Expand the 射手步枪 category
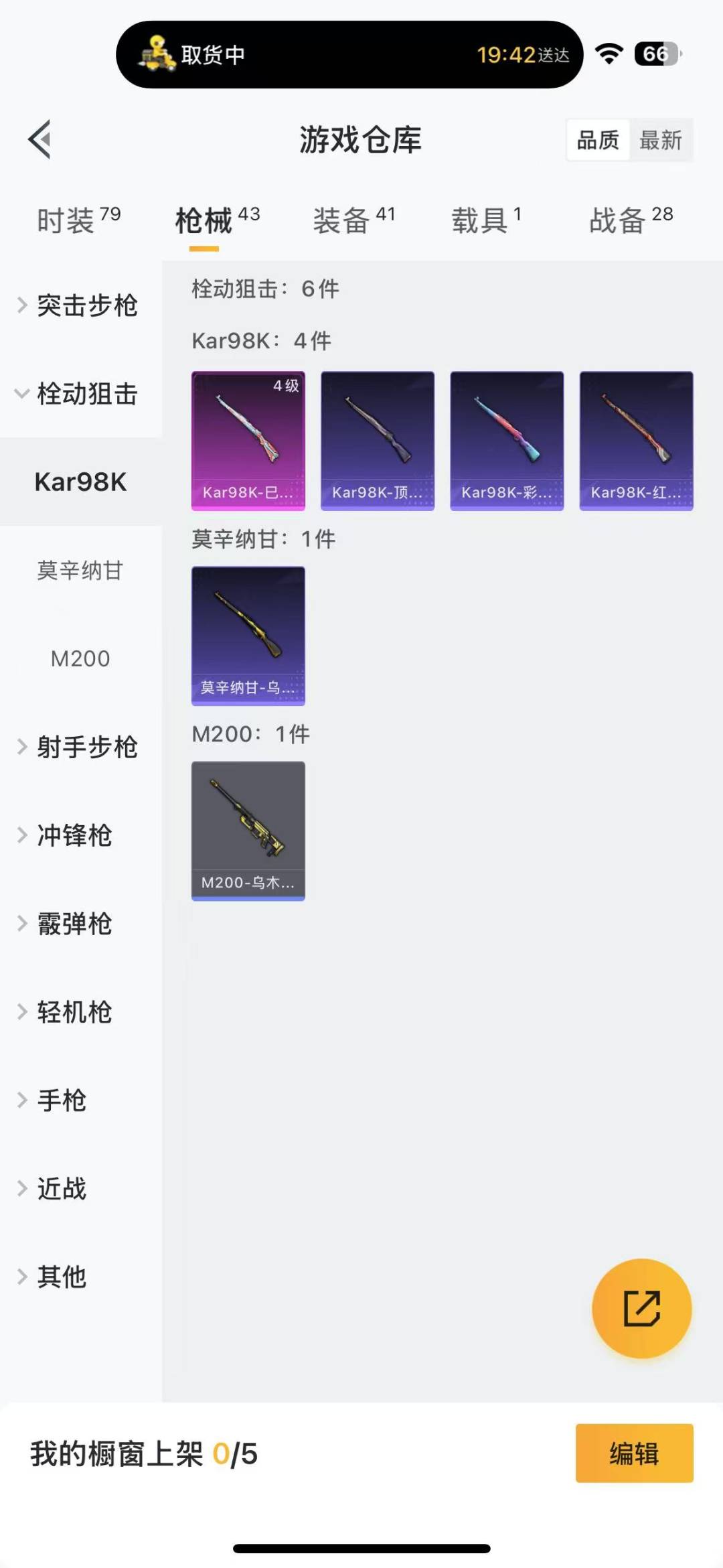This screenshot has width=723, height=1568. [x=79, y=747]
